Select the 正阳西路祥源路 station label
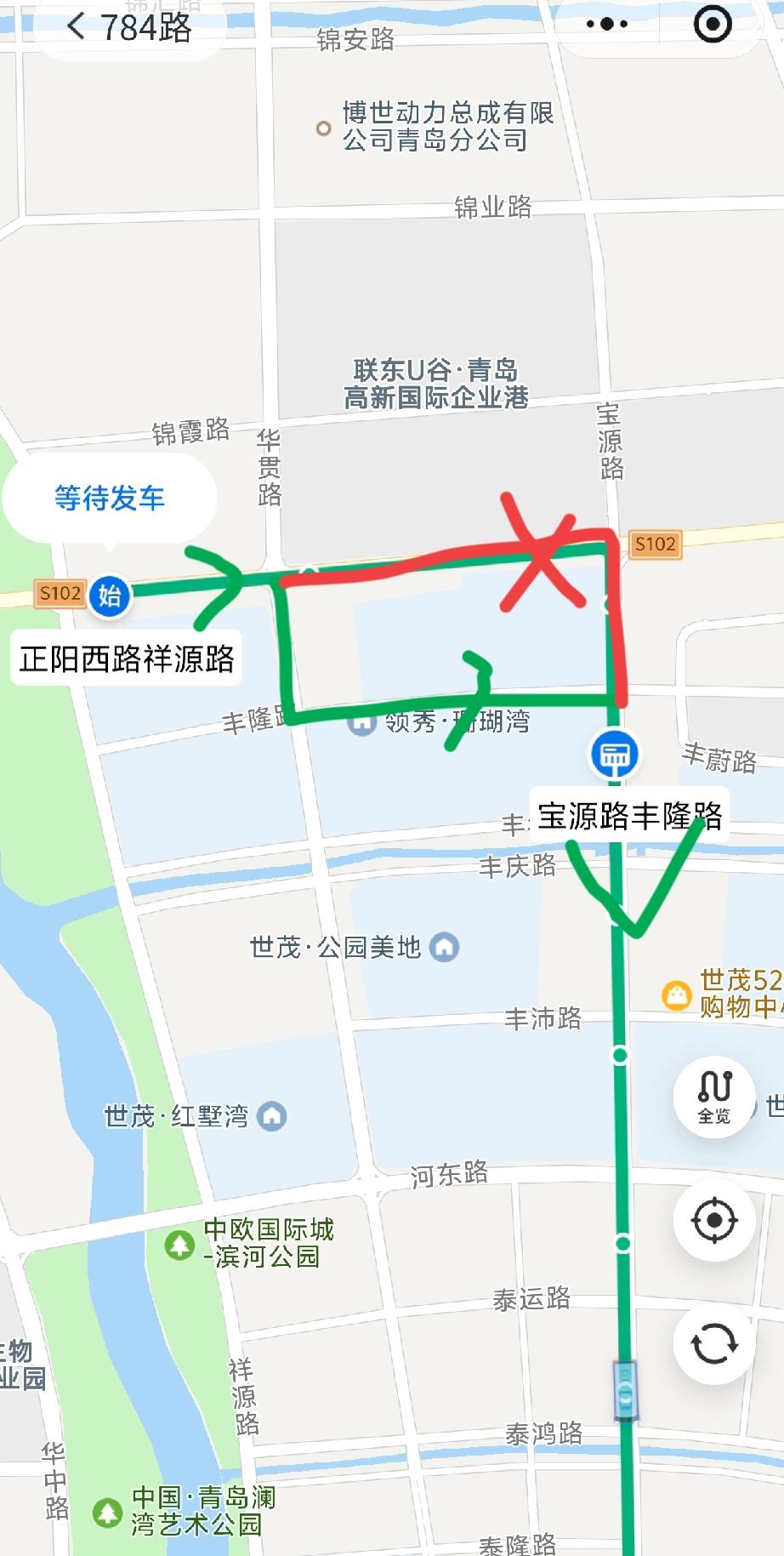This screenshot has height=1556, width=784. (x=128, y=657)
